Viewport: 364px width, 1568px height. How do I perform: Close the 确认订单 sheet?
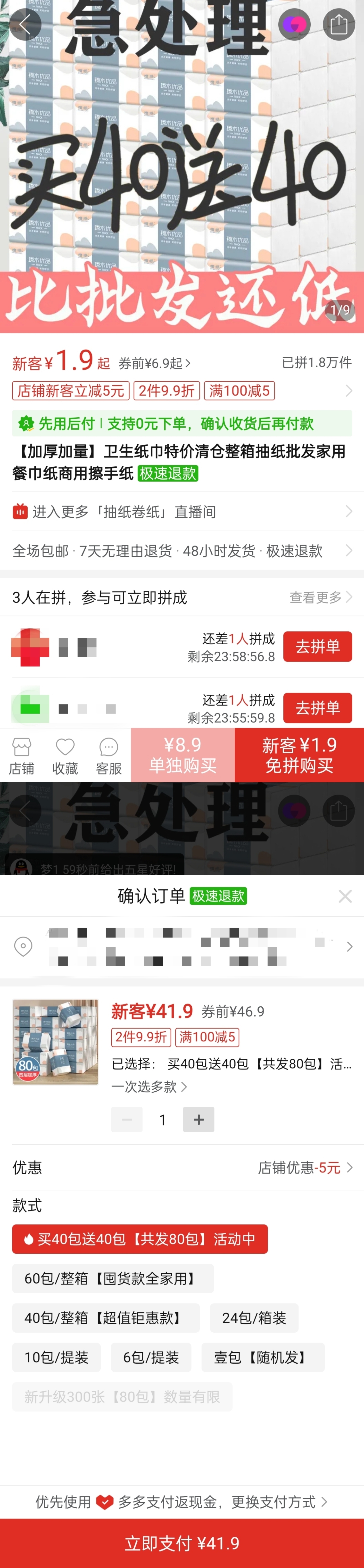345,896
